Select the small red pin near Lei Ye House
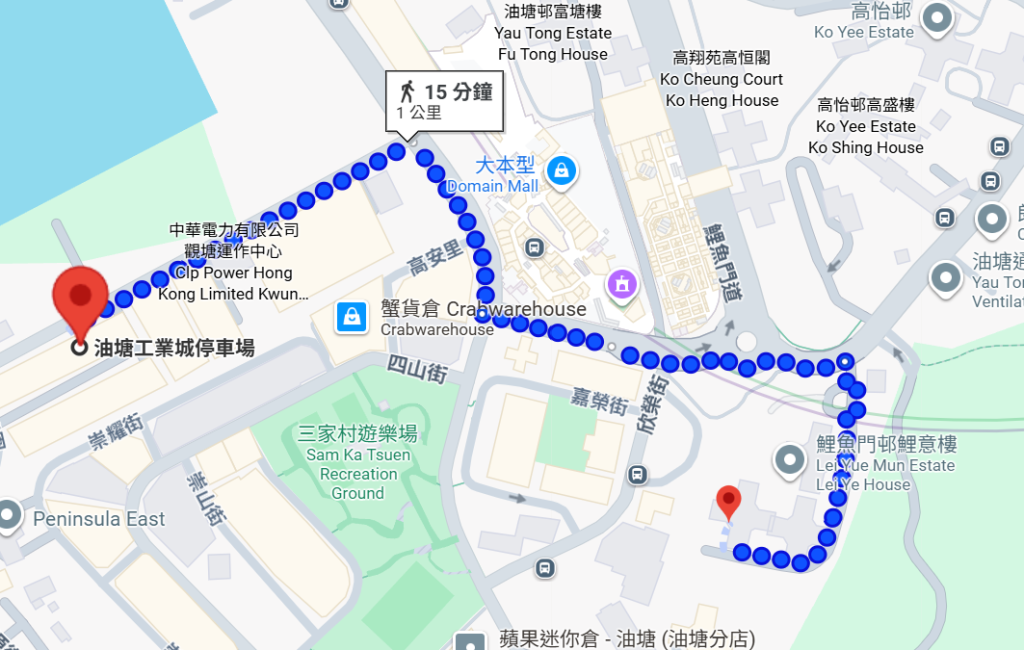Image resolution: width=1024 pixels, height=650 pixels. pos(729,500)
